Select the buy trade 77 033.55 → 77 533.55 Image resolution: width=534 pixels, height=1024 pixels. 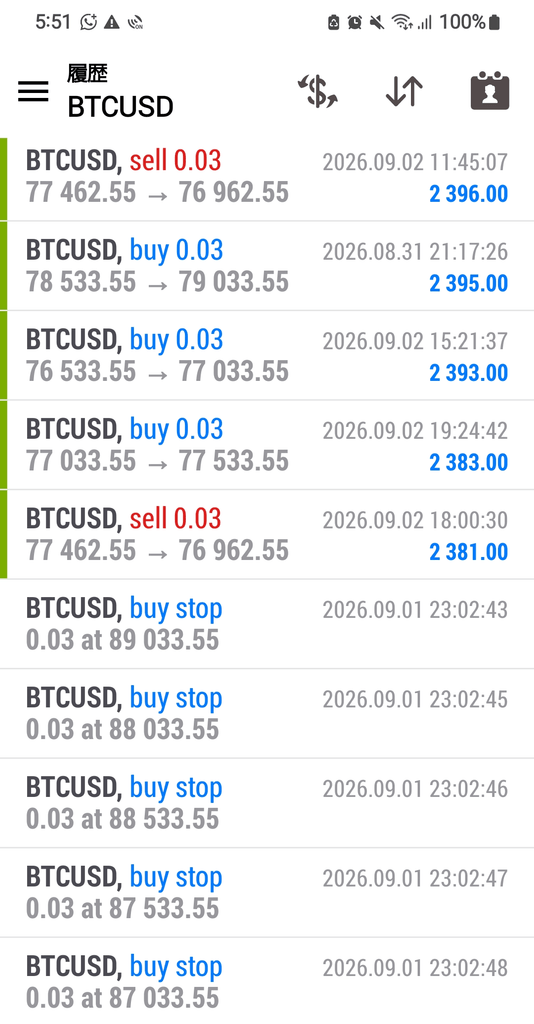pos(267,445)
